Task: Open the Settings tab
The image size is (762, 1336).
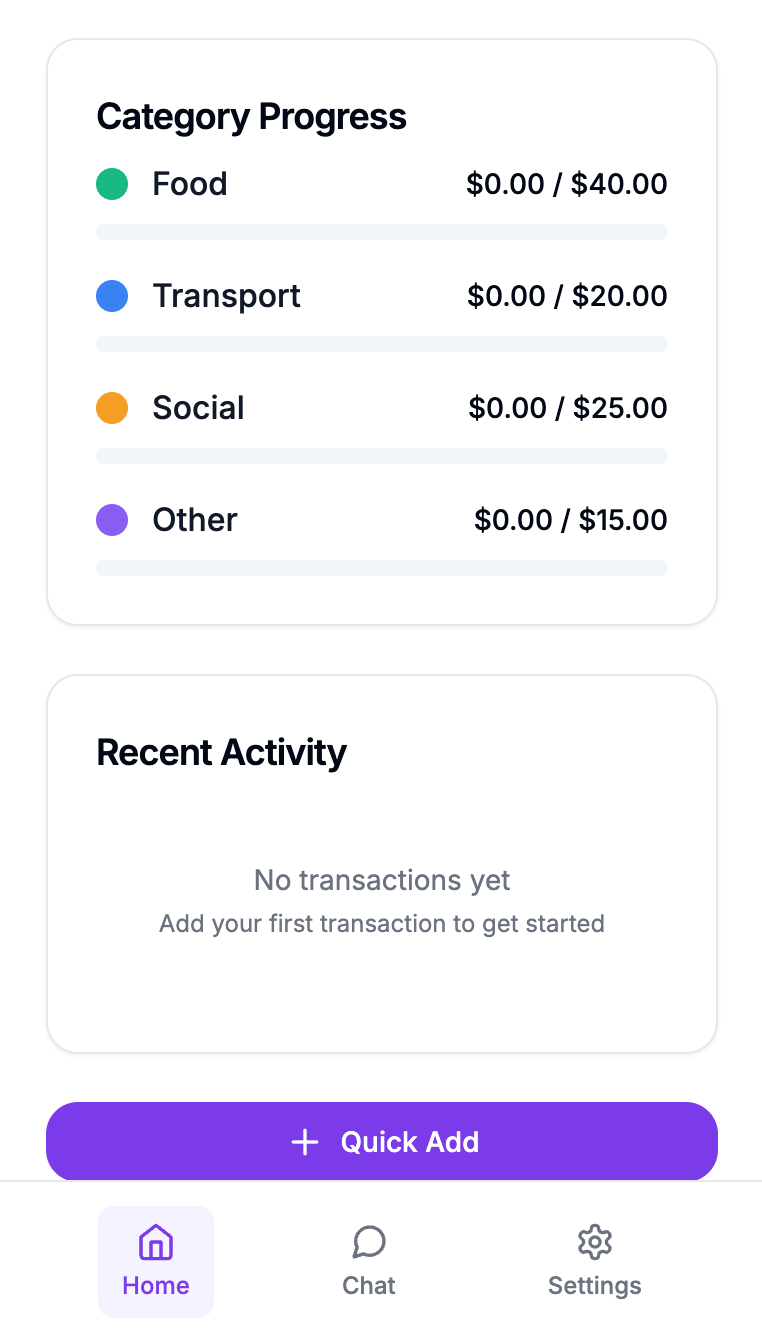Action: (594, 1261)
